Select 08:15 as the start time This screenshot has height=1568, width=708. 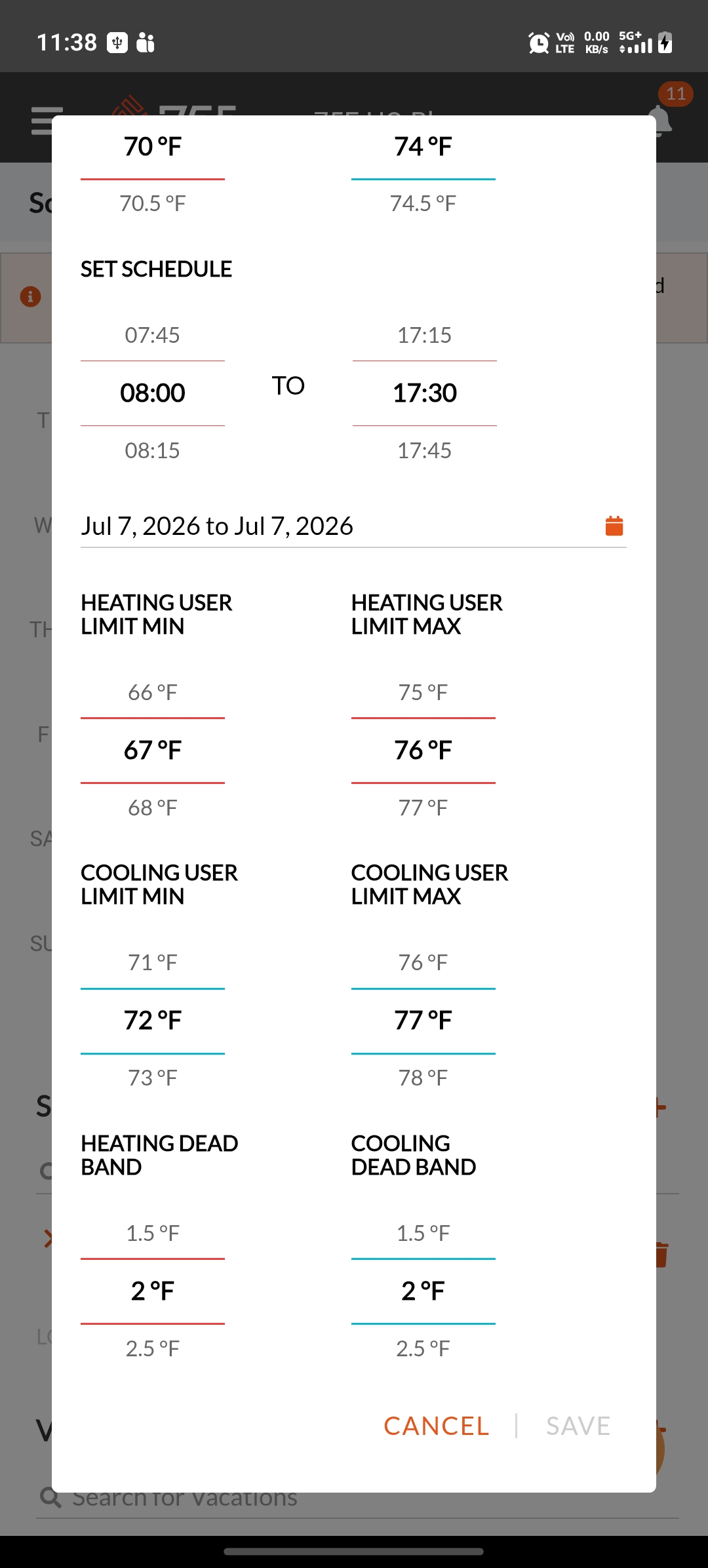point(153,450)
